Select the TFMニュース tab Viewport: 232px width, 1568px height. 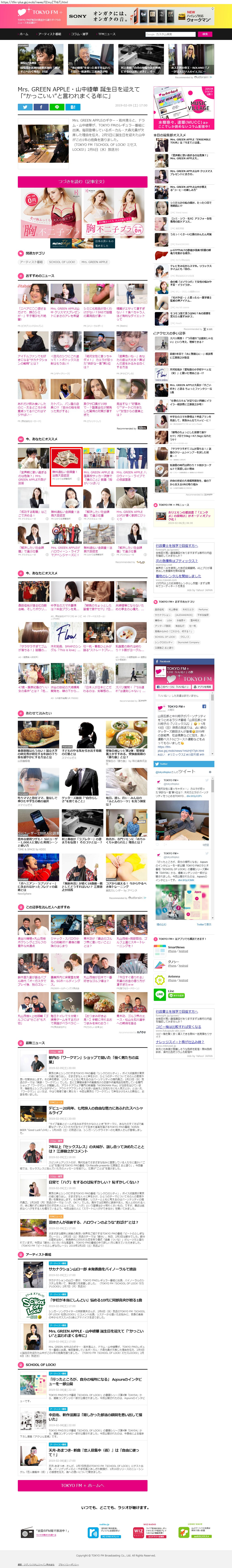[107, 34]
